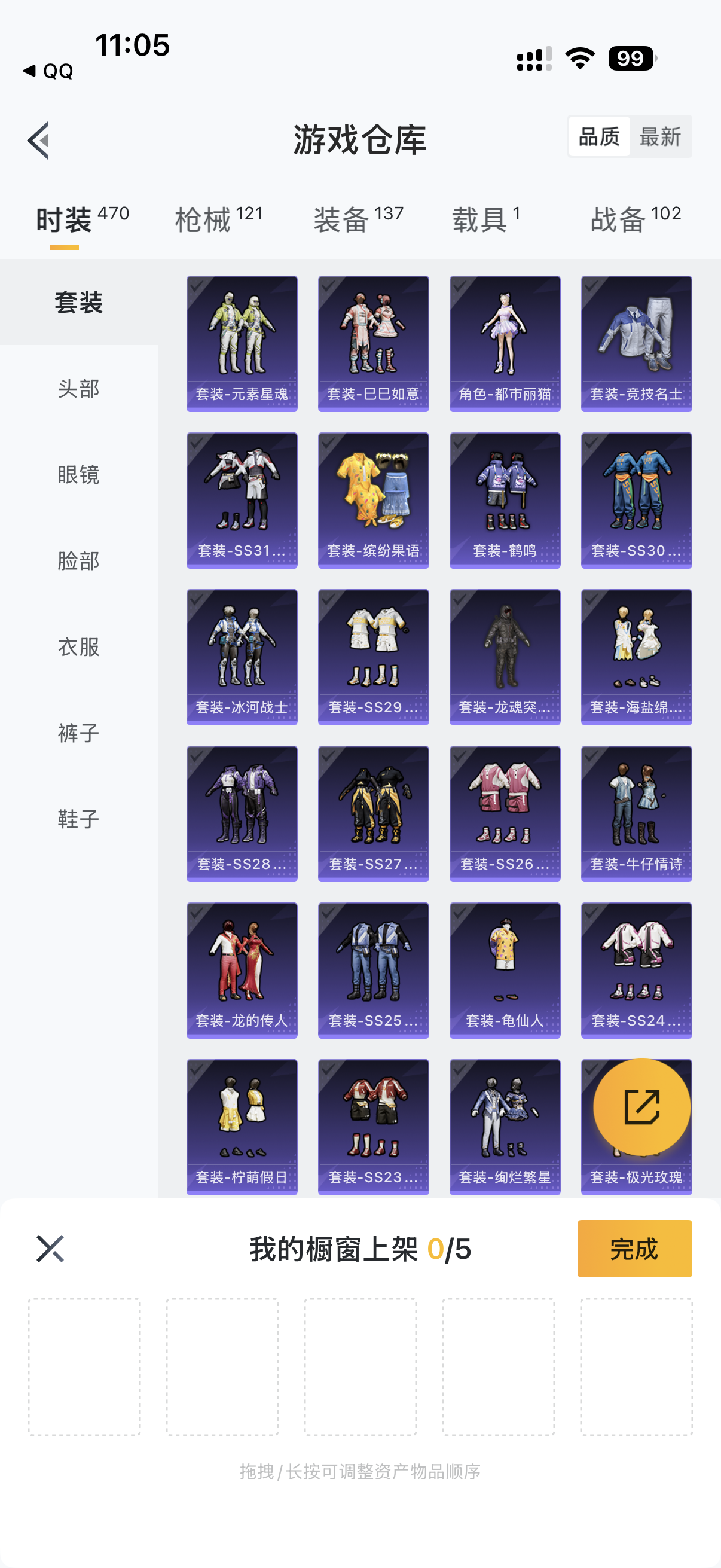Go back from 游戏仓库
The width and height of the screenshot is (721, 1568).
tap(39, 141)
